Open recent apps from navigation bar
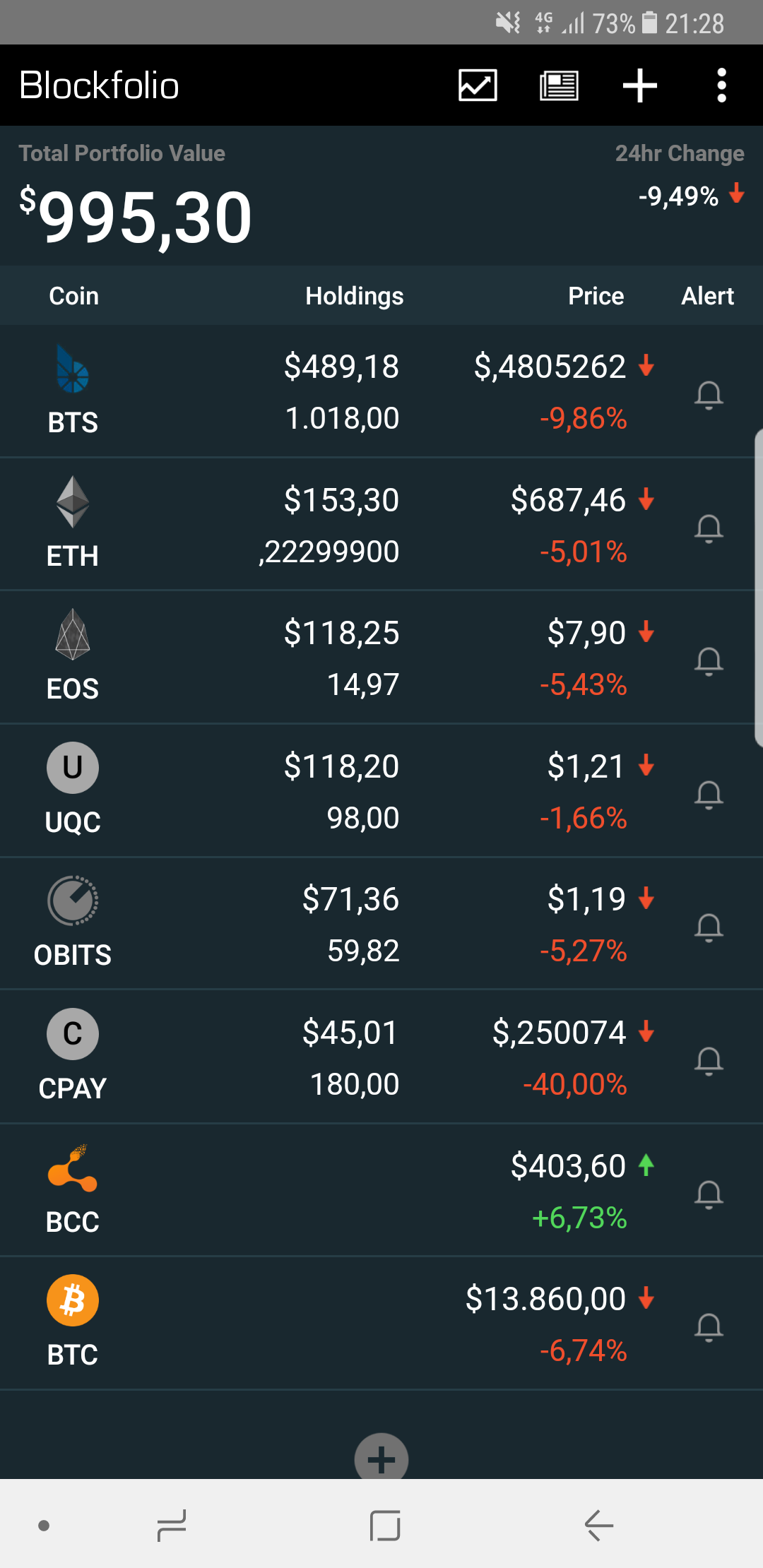763x1568 pixels. (172, 1525)
